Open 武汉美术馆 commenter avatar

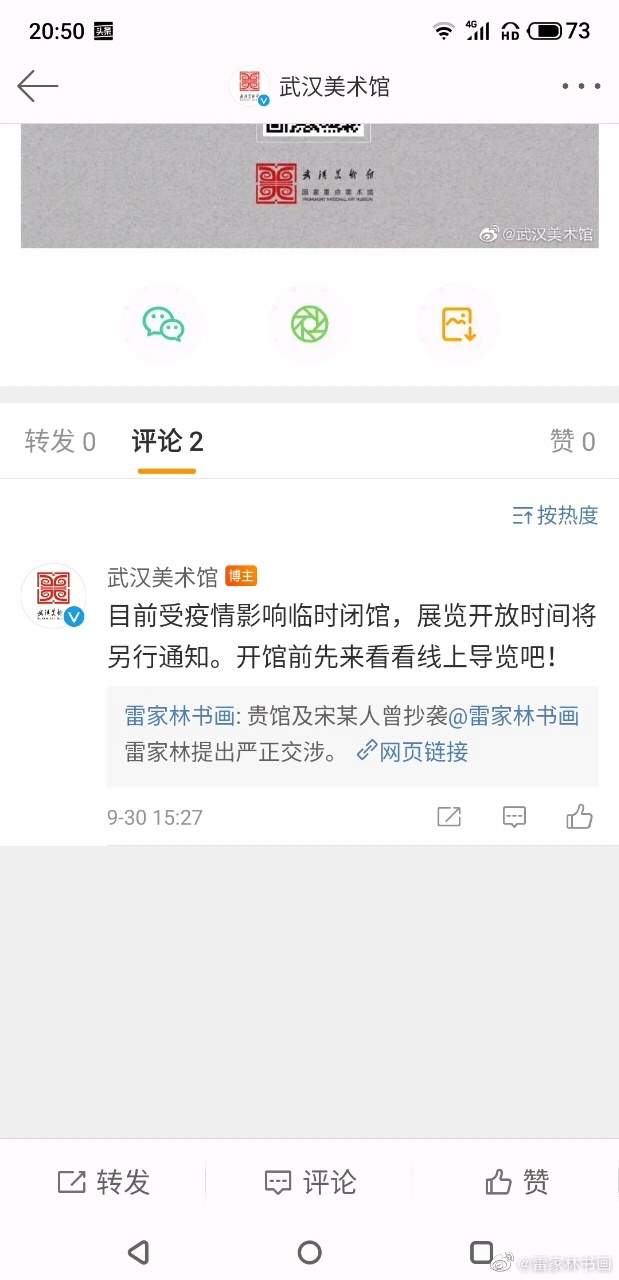tap(54, 596)
